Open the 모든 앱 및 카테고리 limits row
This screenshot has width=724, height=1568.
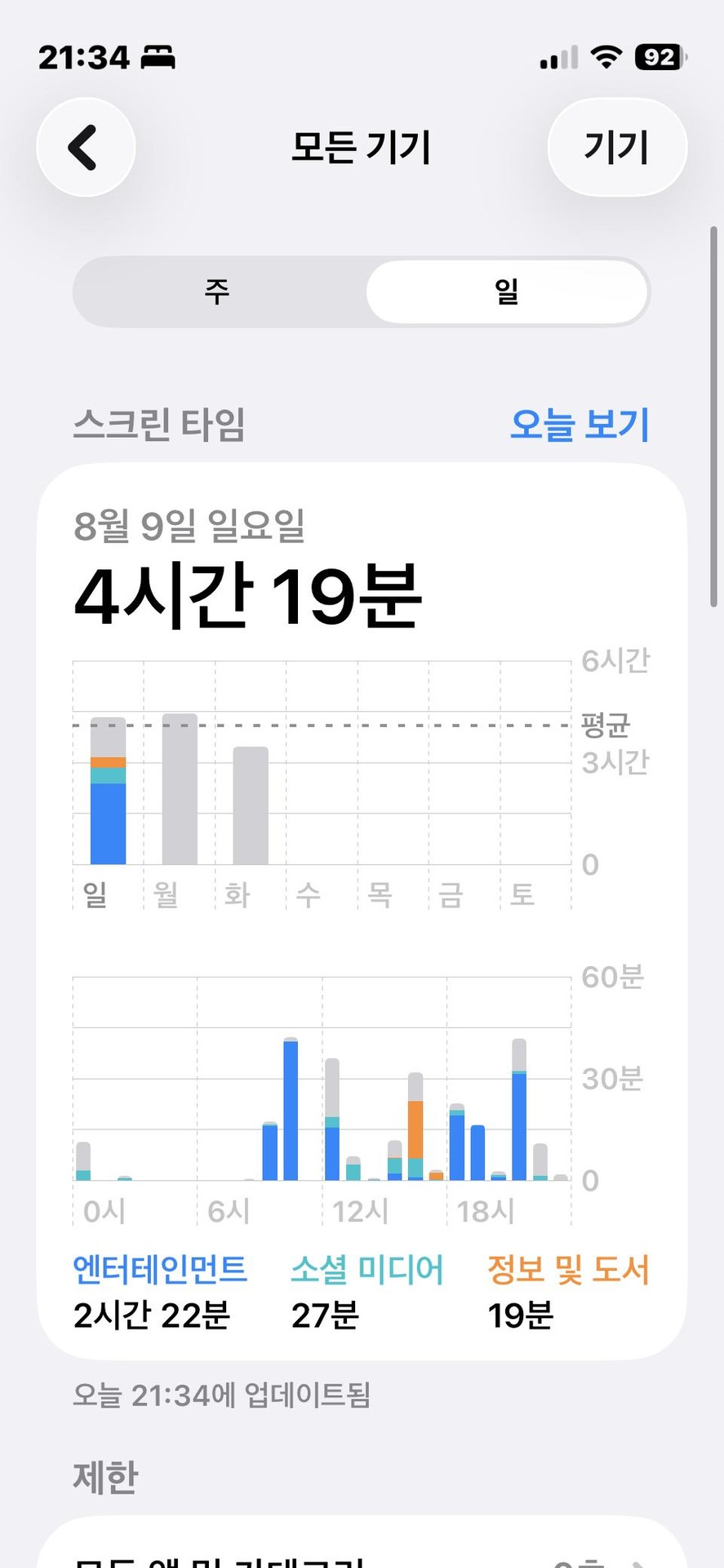pyautogui.click(x=362, y=1548)
